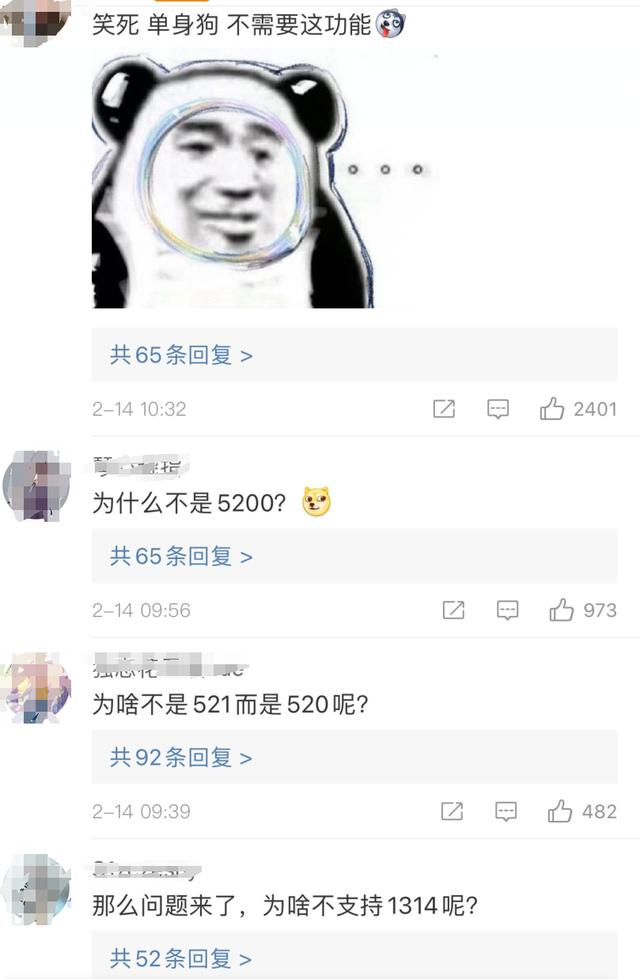This screenshot has width=640, height=979.
Task: Share the comment posted at 10:32
Action: 444,409
